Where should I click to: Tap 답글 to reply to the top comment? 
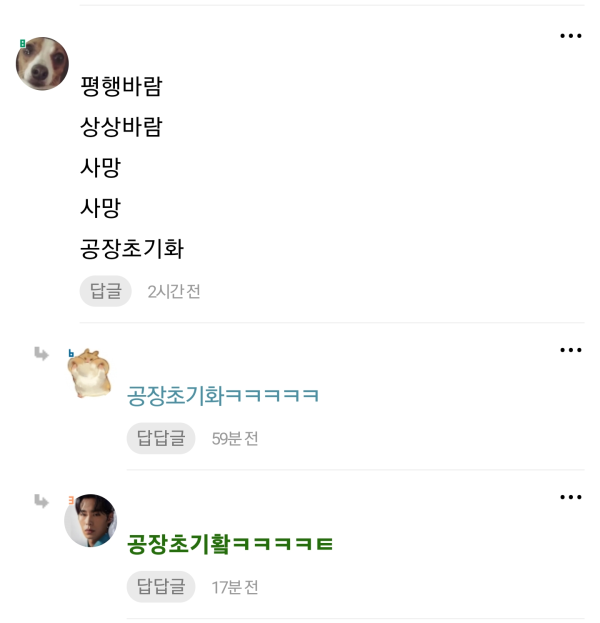(105, 291)
